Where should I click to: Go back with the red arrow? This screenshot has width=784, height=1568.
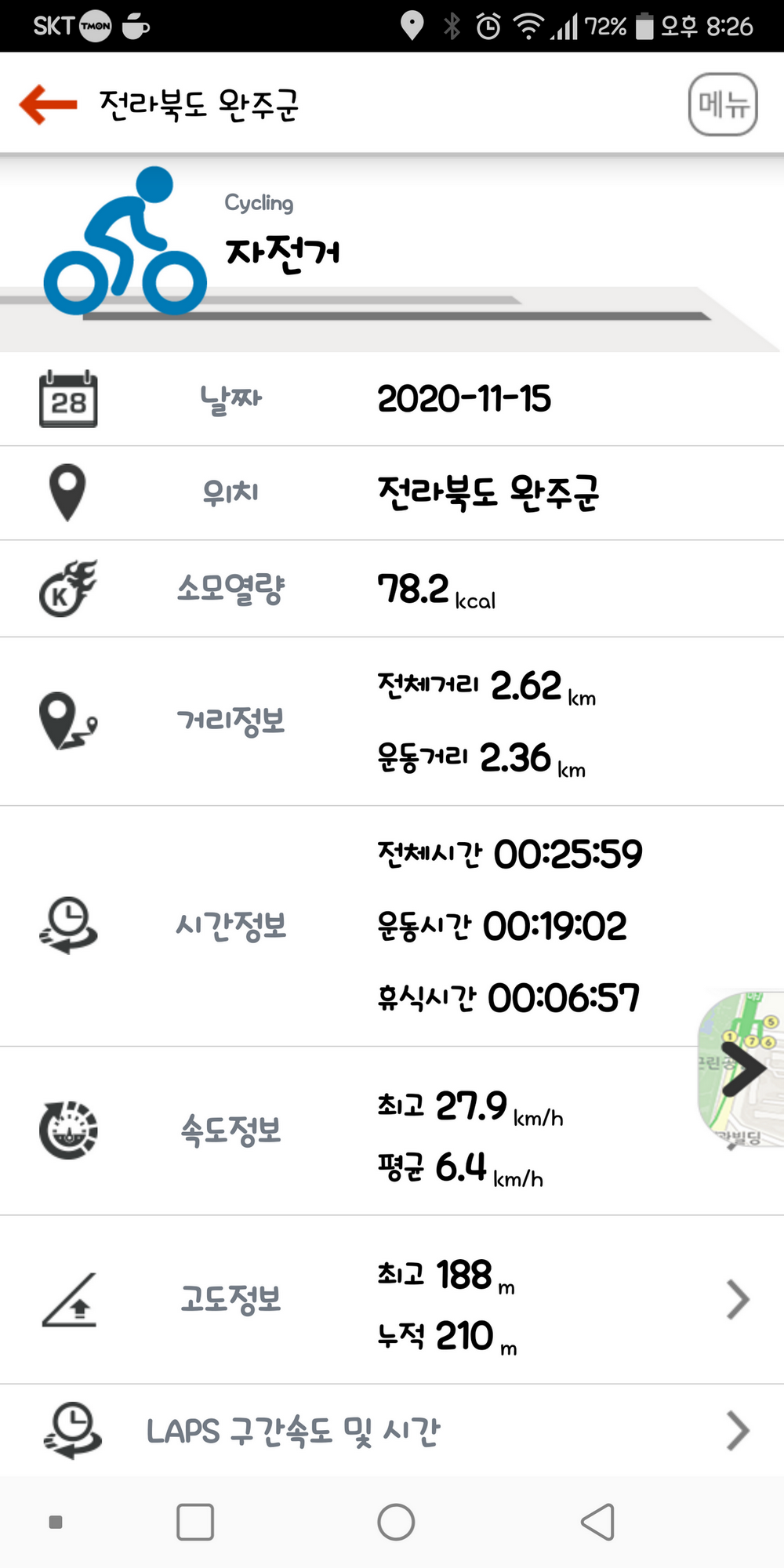49,104
